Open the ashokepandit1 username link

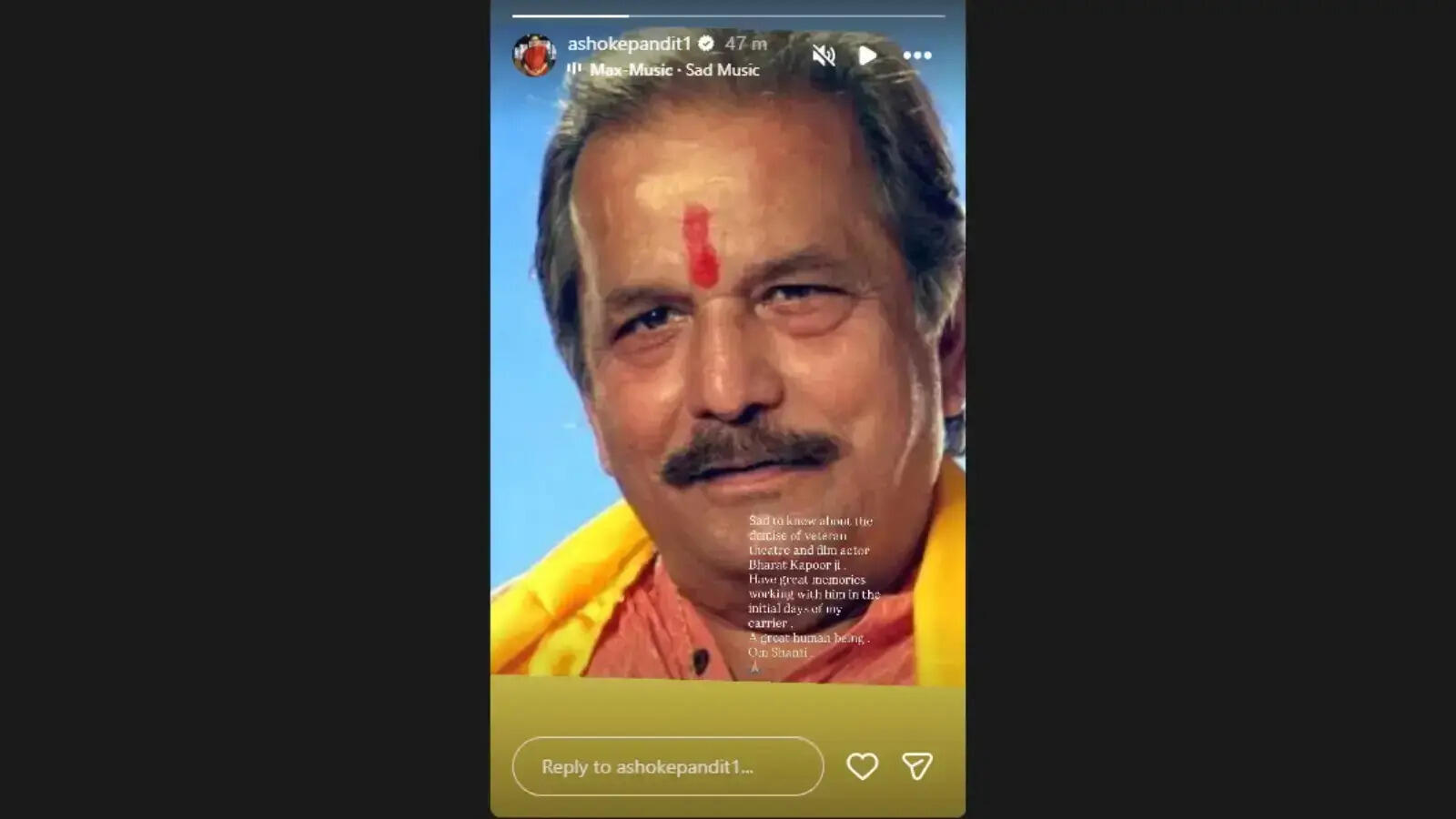[x=629, y=43]
